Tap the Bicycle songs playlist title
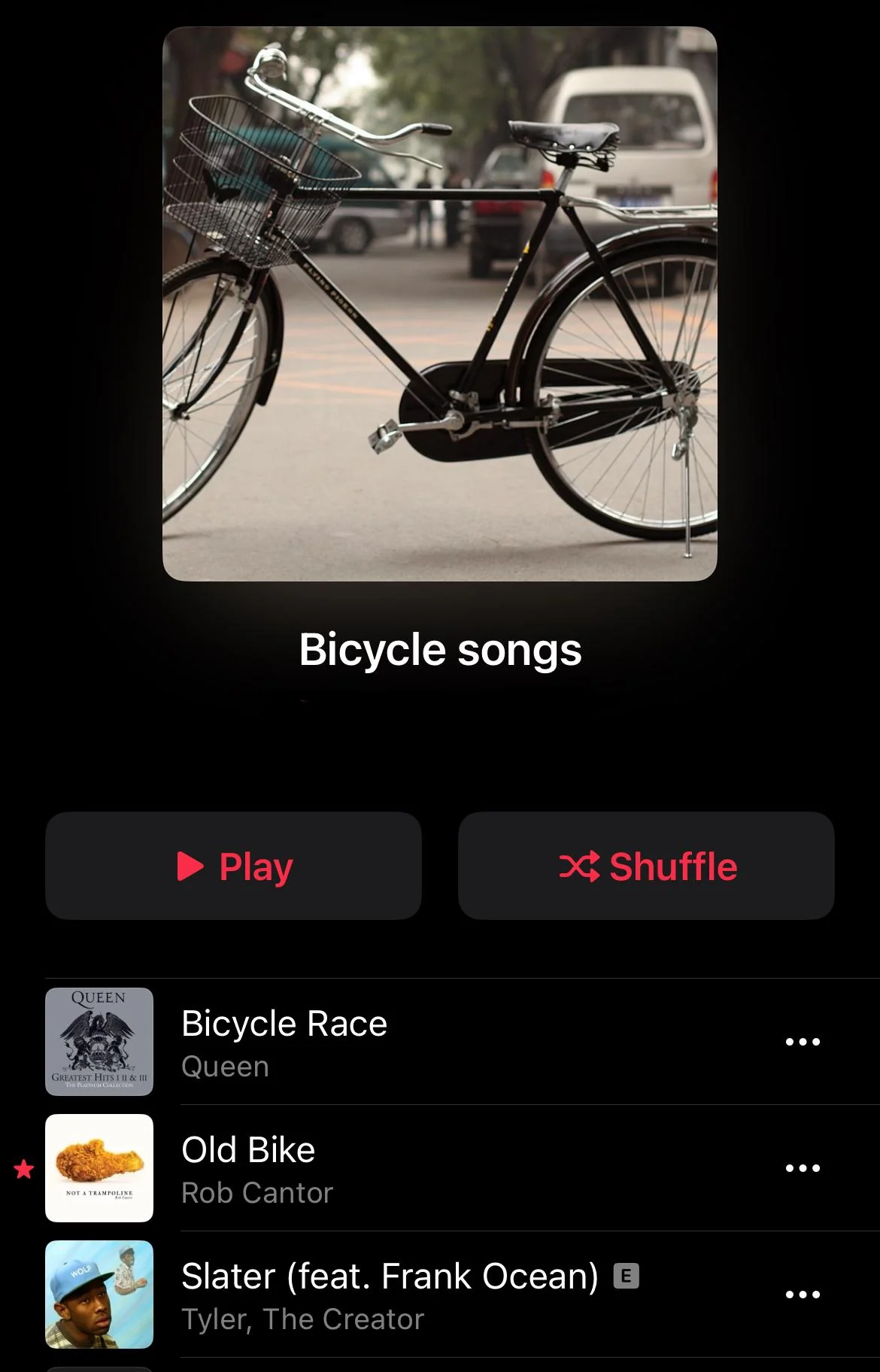 click(x=440, y=651)
